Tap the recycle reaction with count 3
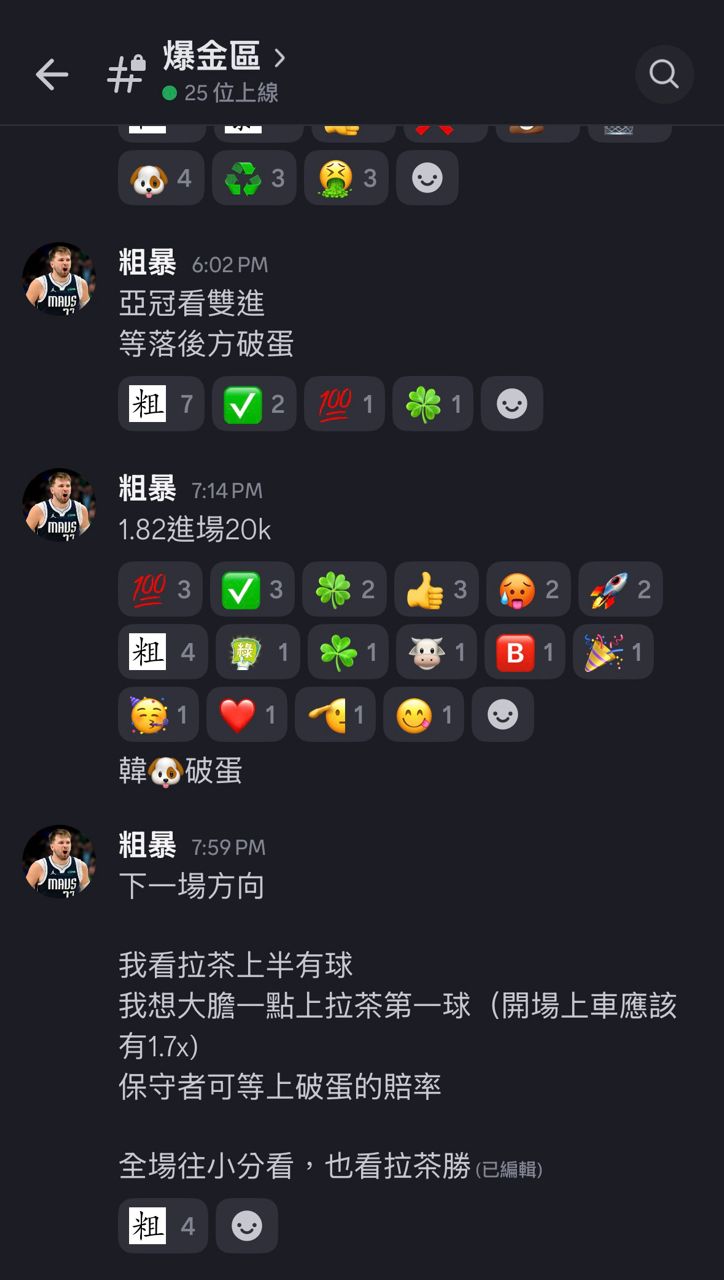Image resolution: width=724 pixels, height=1280 pixels. tap(254, 178)
